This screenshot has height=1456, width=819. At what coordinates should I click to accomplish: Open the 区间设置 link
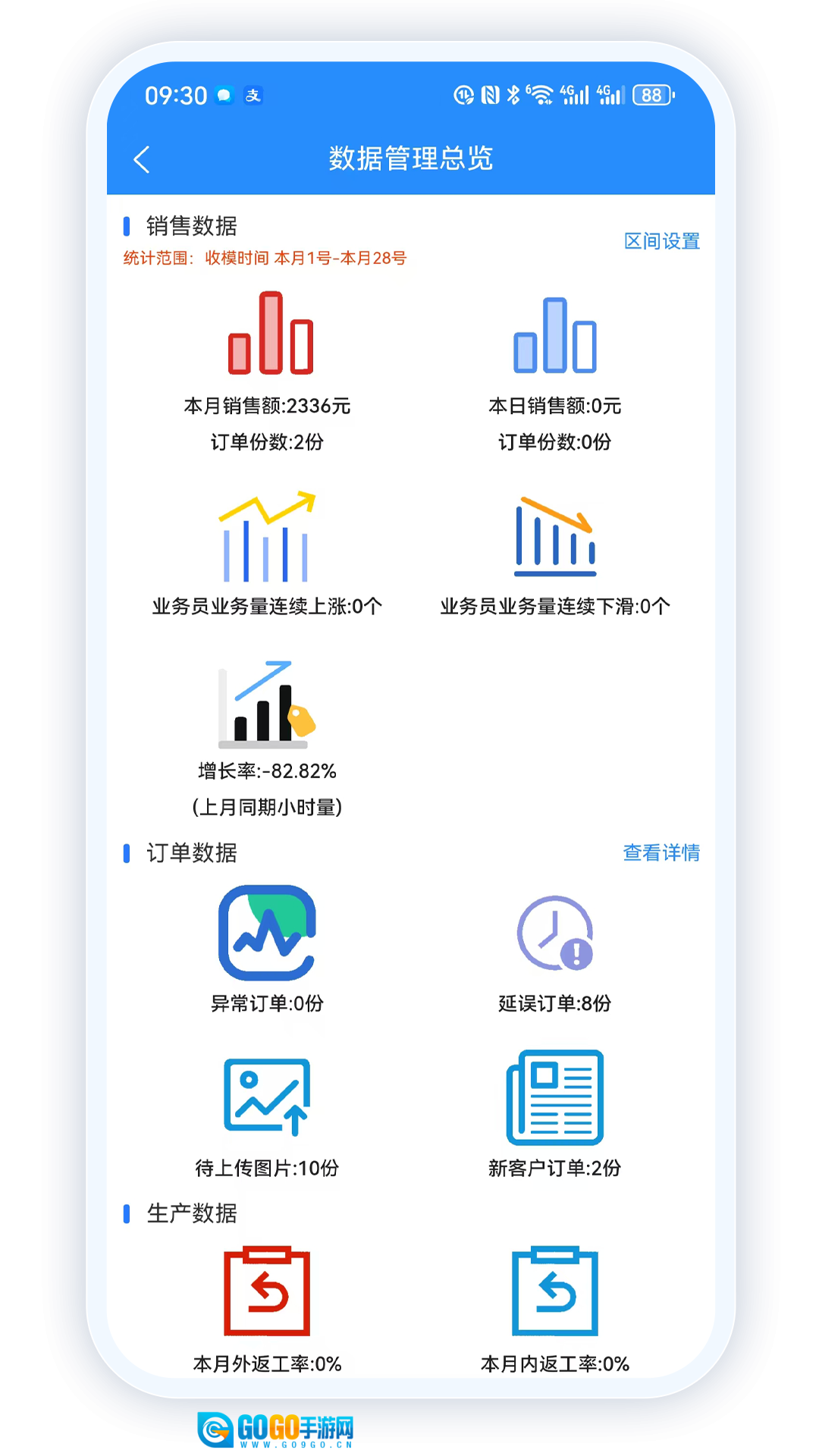tap(661, 241)
